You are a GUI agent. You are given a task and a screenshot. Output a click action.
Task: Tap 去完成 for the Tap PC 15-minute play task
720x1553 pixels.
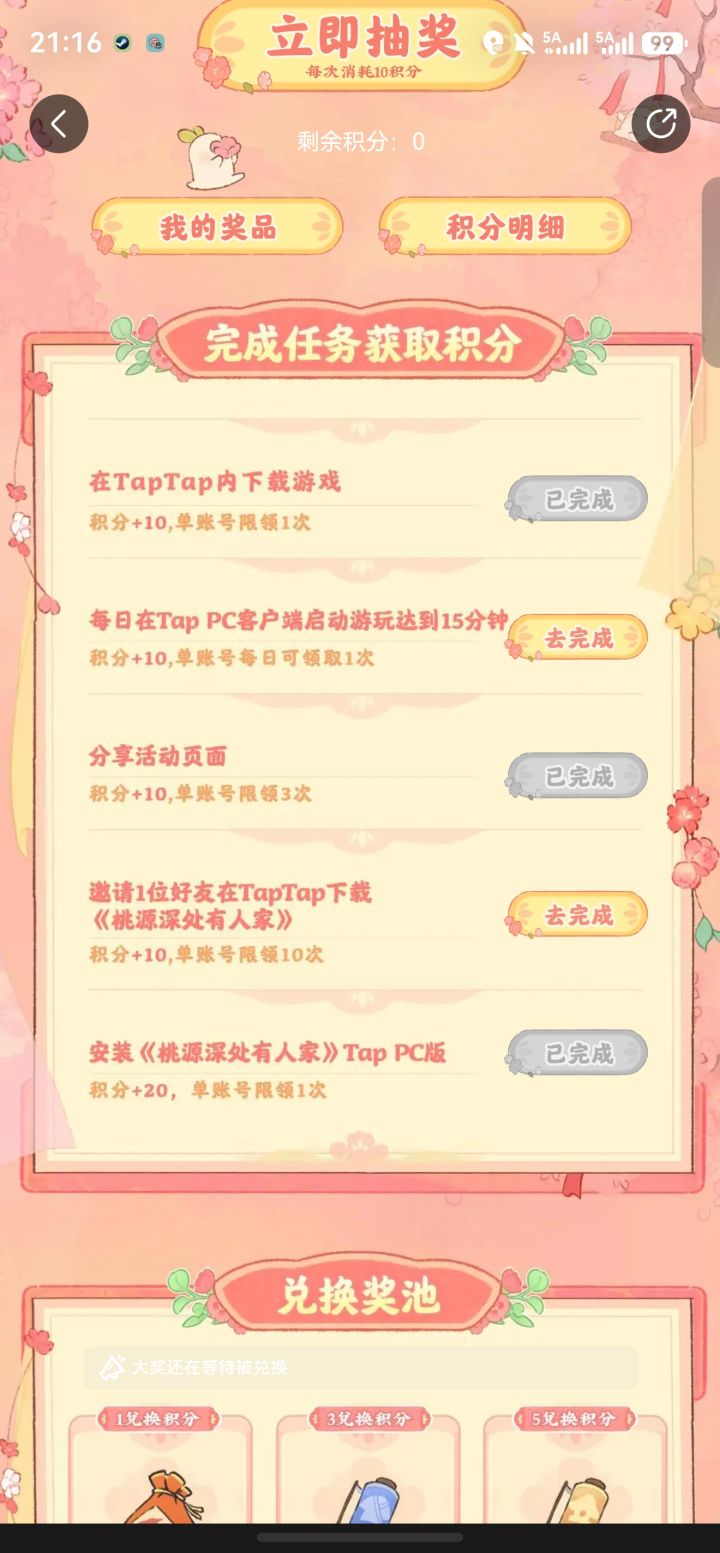(x=575, y=637)
